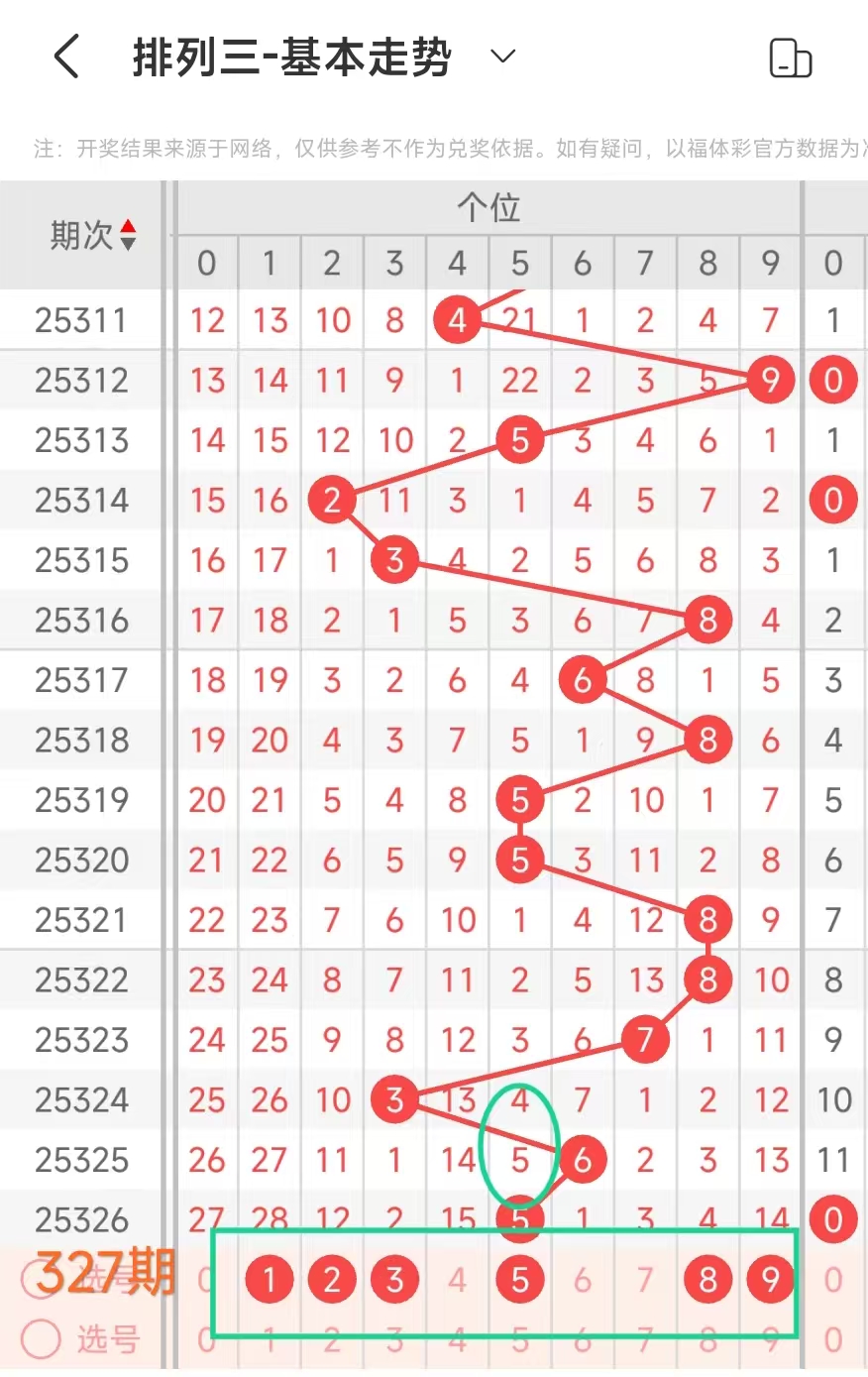Select the 选号 radio below the 327期 label
Viewport: 868px width, 1377px height.
42,1339
